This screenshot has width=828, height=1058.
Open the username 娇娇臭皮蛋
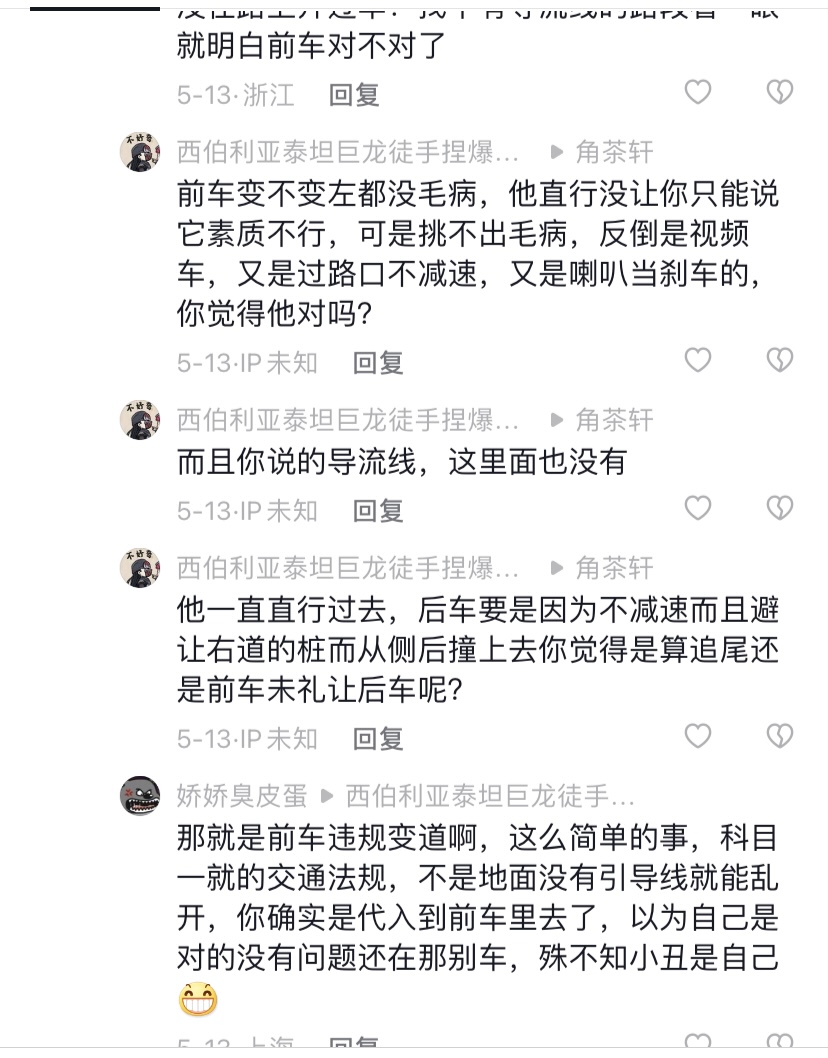[x=241, y=796]
